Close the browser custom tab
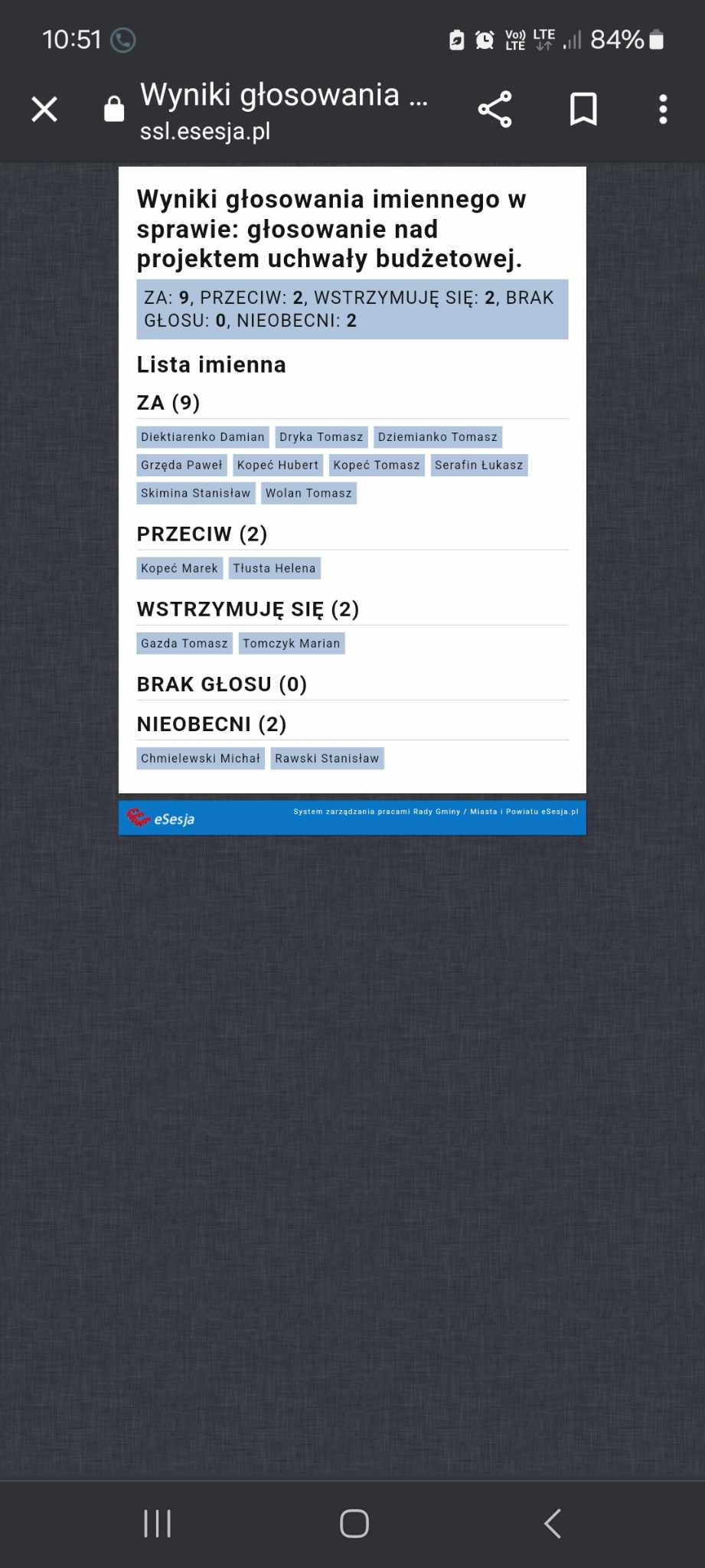705x1568 pixels. click(x=44, y=109)
